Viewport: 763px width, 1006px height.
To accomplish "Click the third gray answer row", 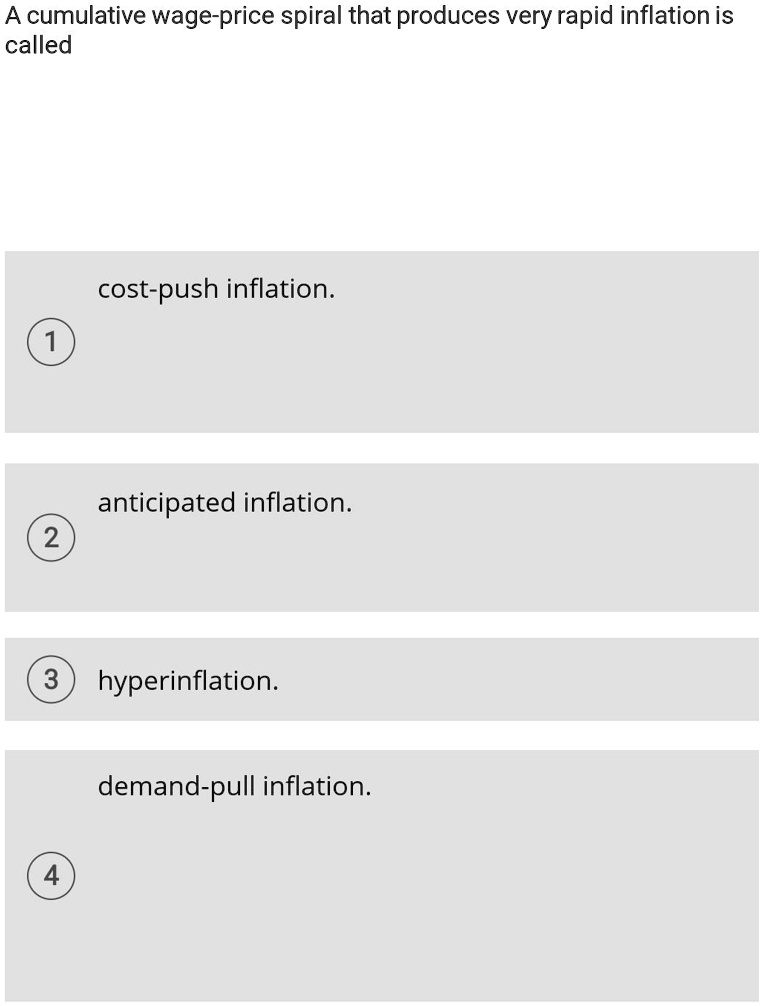I will 380,678.
